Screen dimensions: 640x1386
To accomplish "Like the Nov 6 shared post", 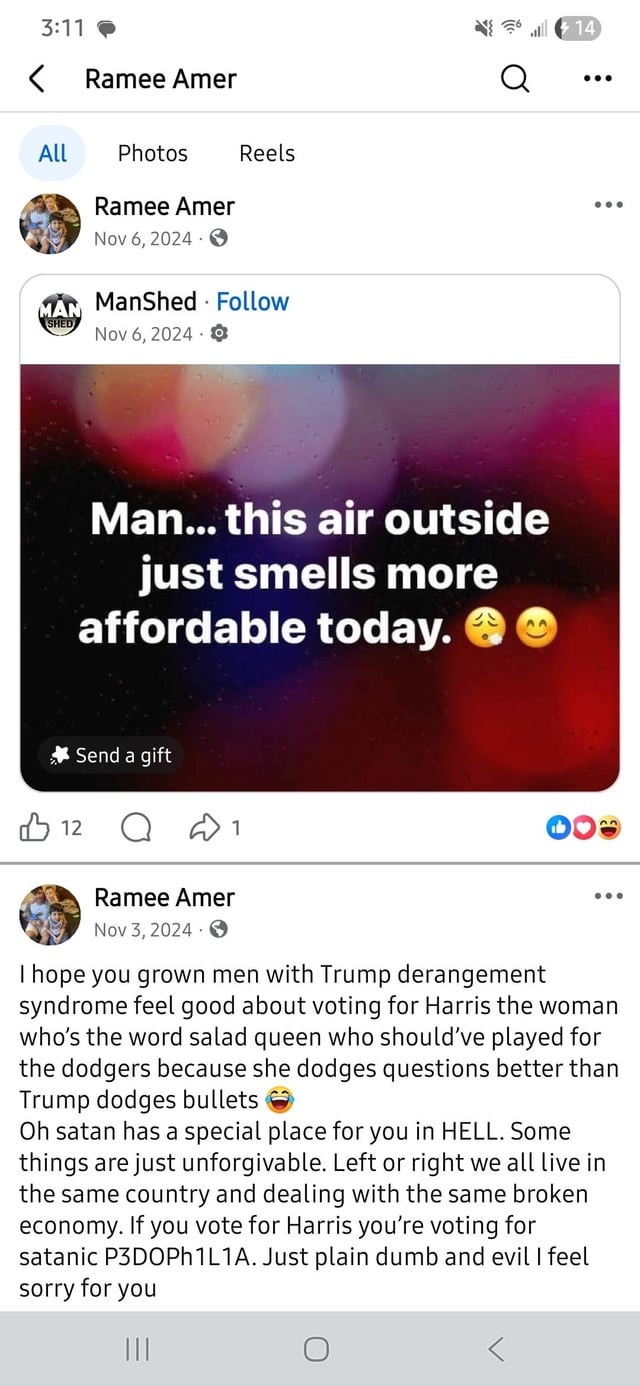I will pos(35,827).
